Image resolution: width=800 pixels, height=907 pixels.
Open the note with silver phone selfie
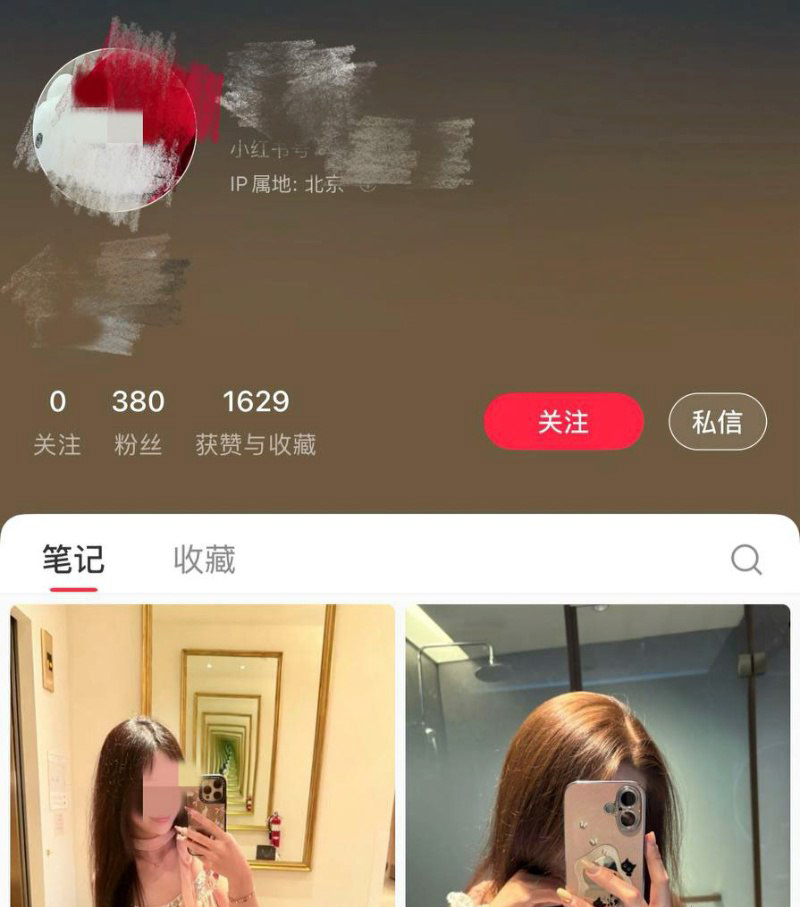pos(597,755)
